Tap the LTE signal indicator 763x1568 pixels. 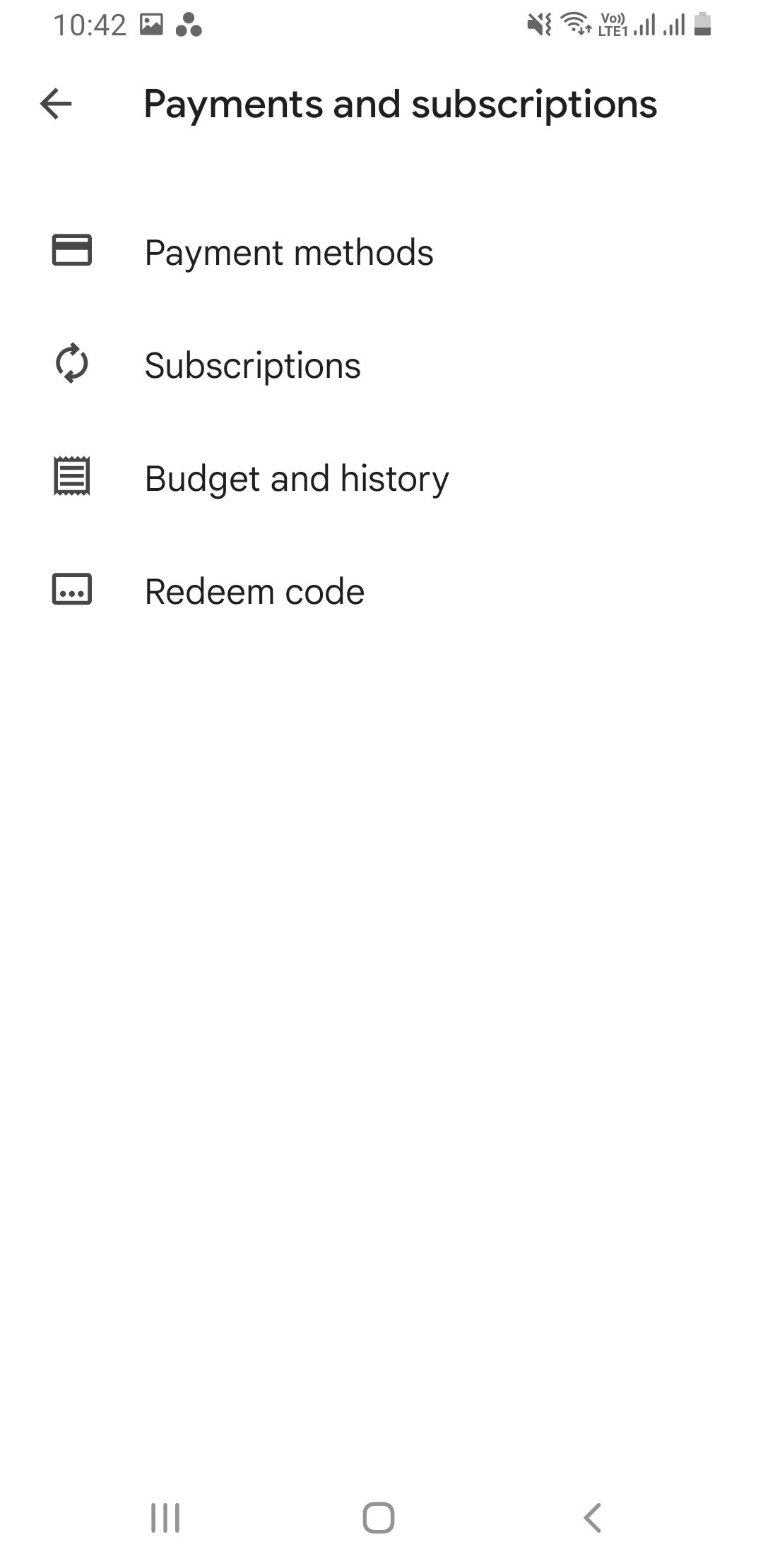pos(613,23)
